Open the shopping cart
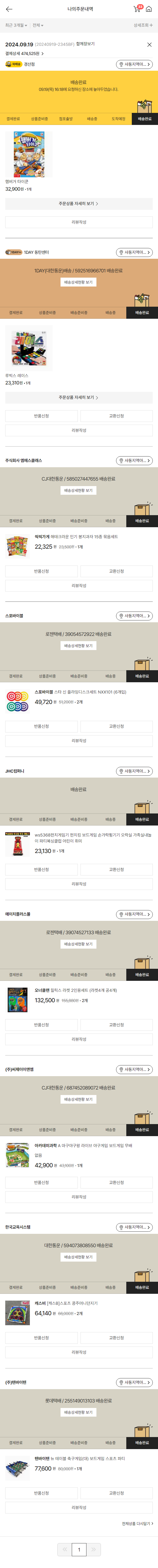Screen dimensions: 158x1568 click(x=137, y=9)
